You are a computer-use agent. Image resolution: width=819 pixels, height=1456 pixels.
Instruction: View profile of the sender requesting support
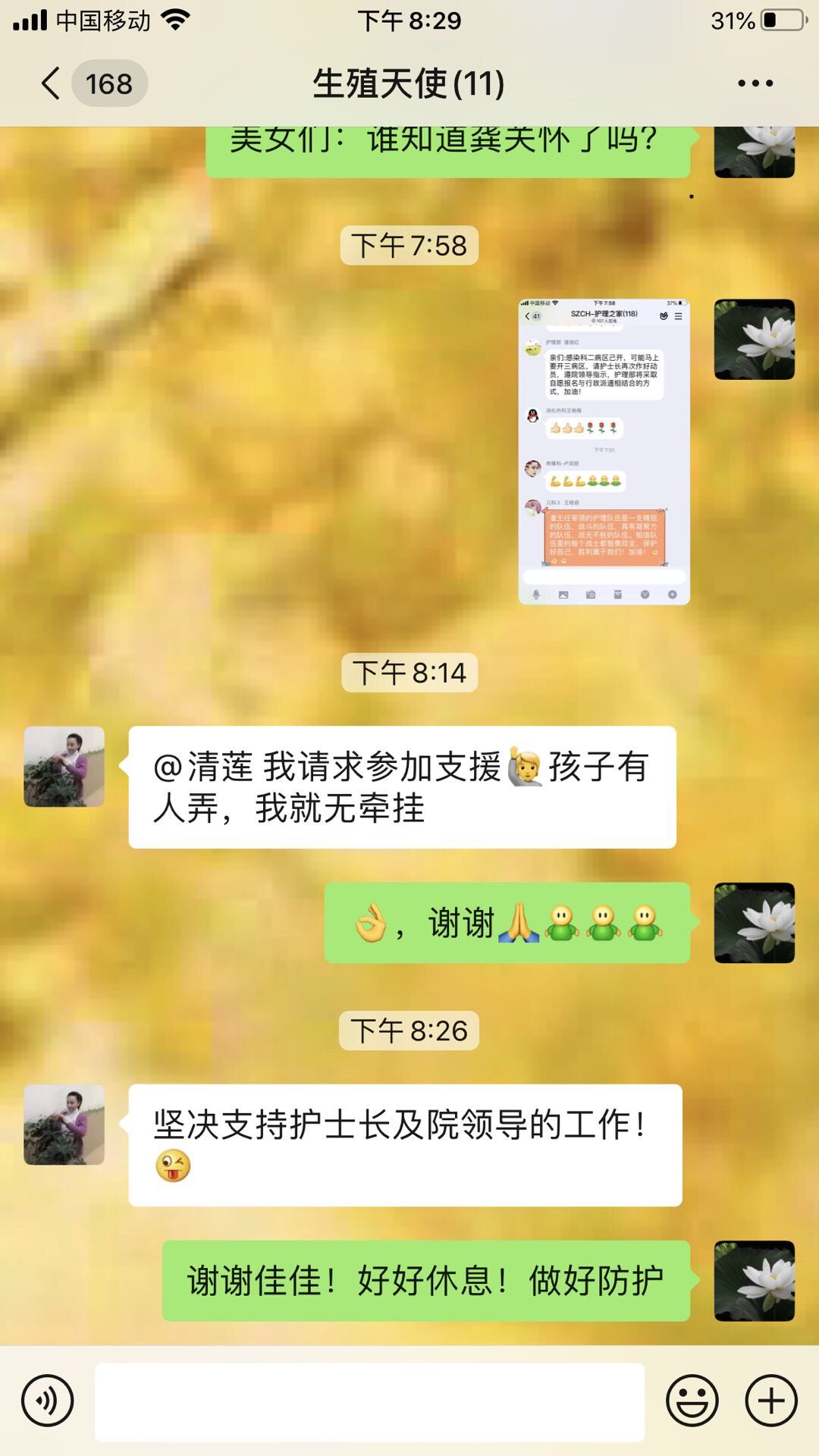[x=64, y=767]
